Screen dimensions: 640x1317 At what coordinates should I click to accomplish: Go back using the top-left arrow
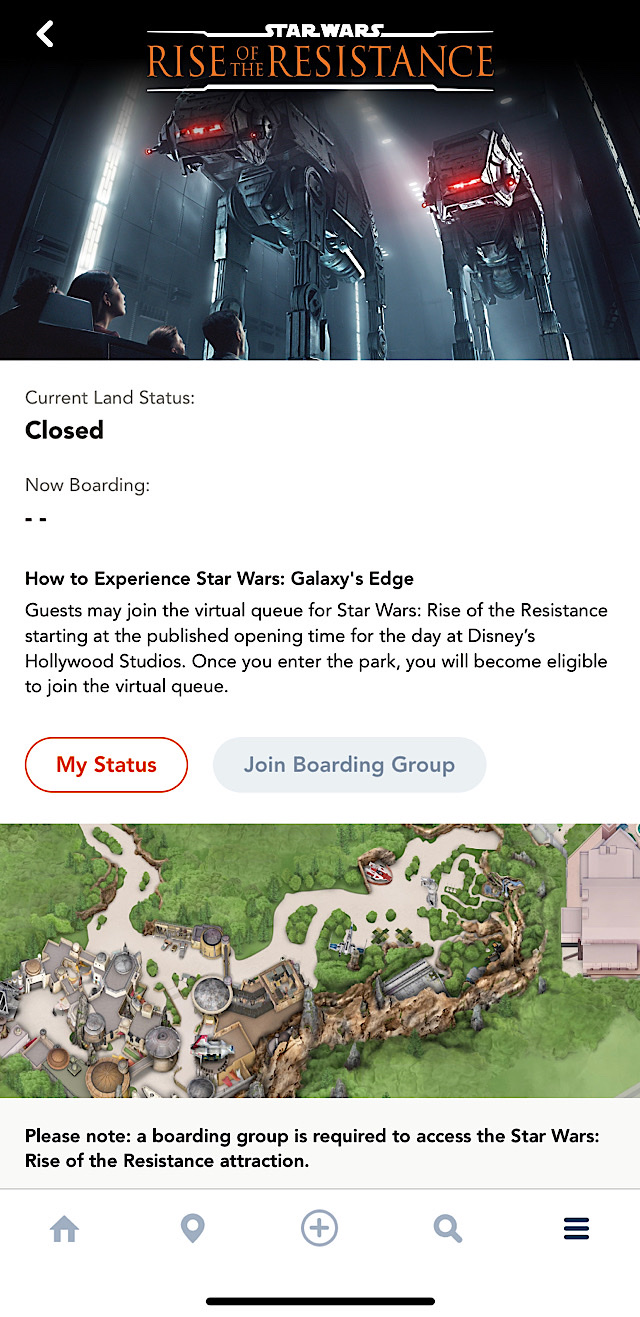click(45, 34)
